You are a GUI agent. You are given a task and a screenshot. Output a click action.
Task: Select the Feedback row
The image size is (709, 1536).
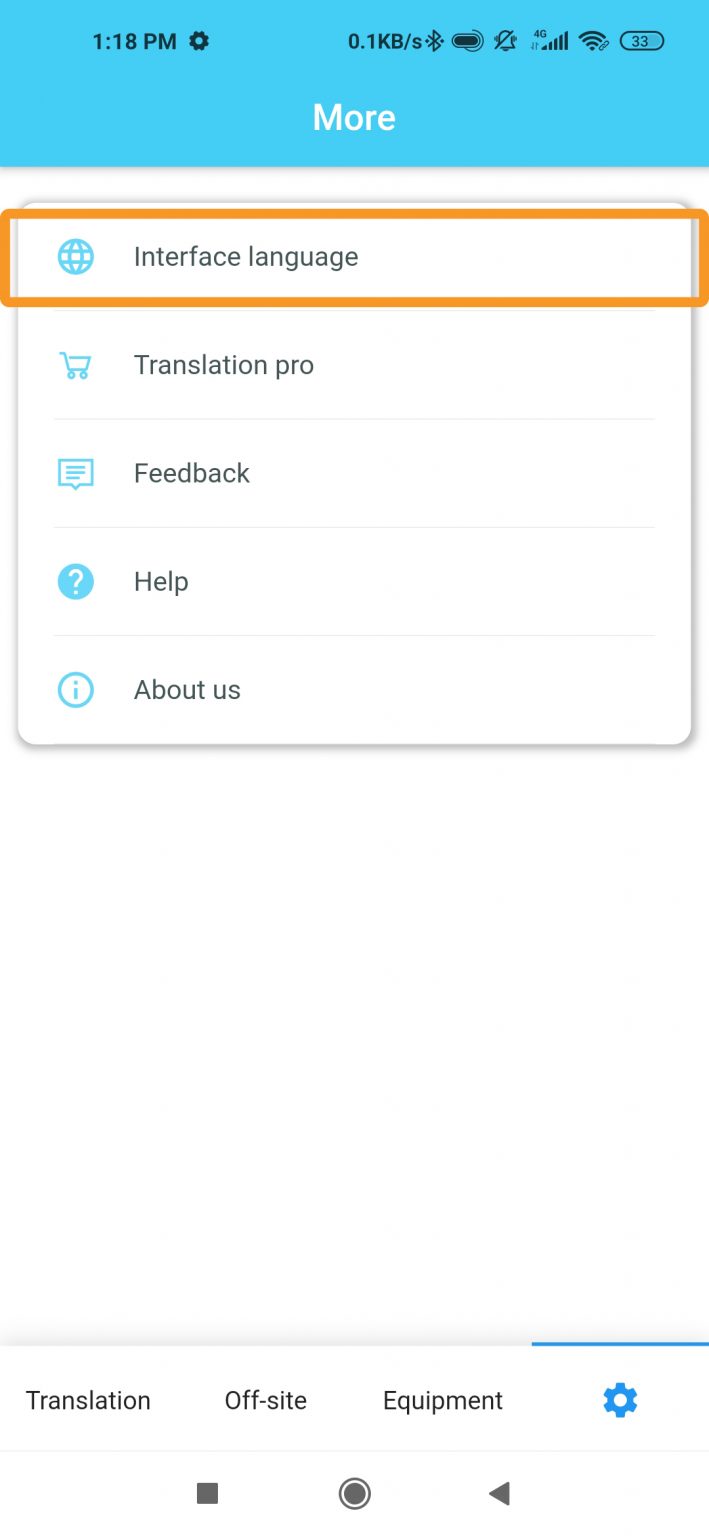coord(354,473)
